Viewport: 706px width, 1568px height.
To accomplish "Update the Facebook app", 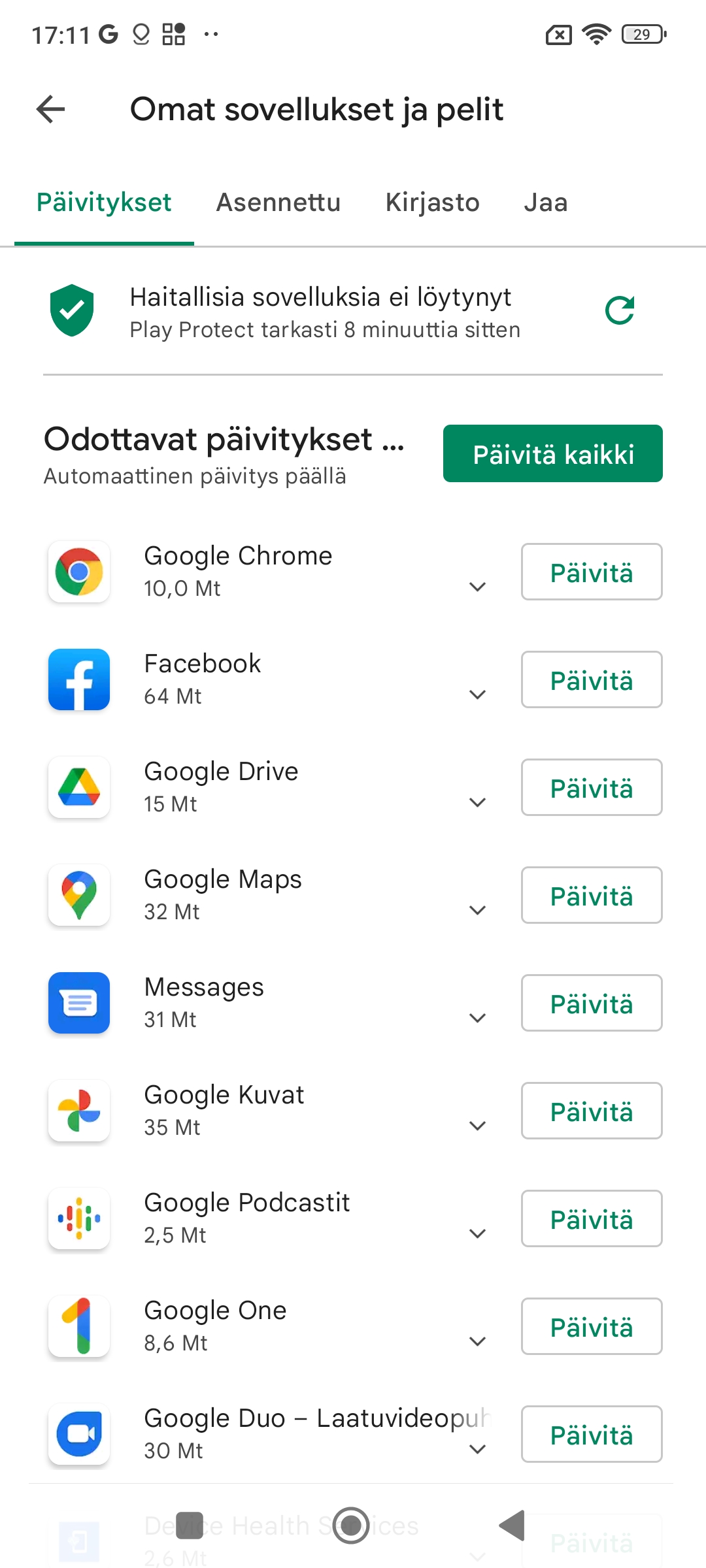I will pyautogui.click(x=591, y=680).
